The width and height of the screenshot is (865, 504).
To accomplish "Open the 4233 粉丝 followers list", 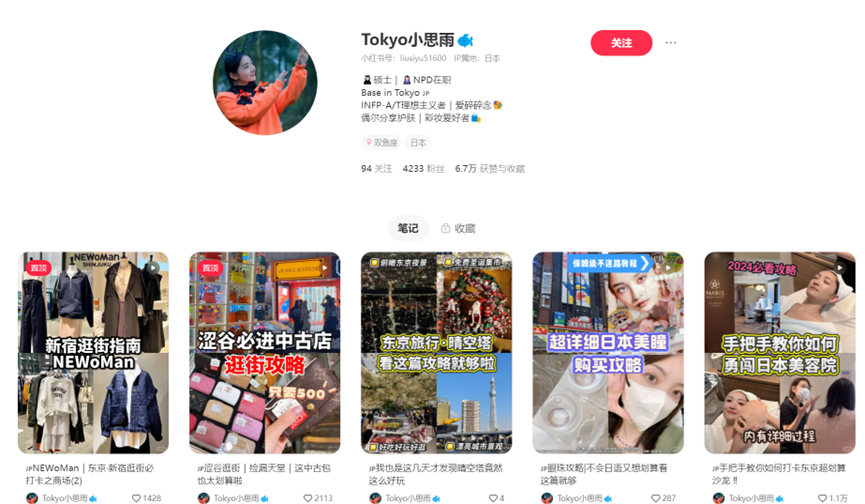I will [423, 169].
